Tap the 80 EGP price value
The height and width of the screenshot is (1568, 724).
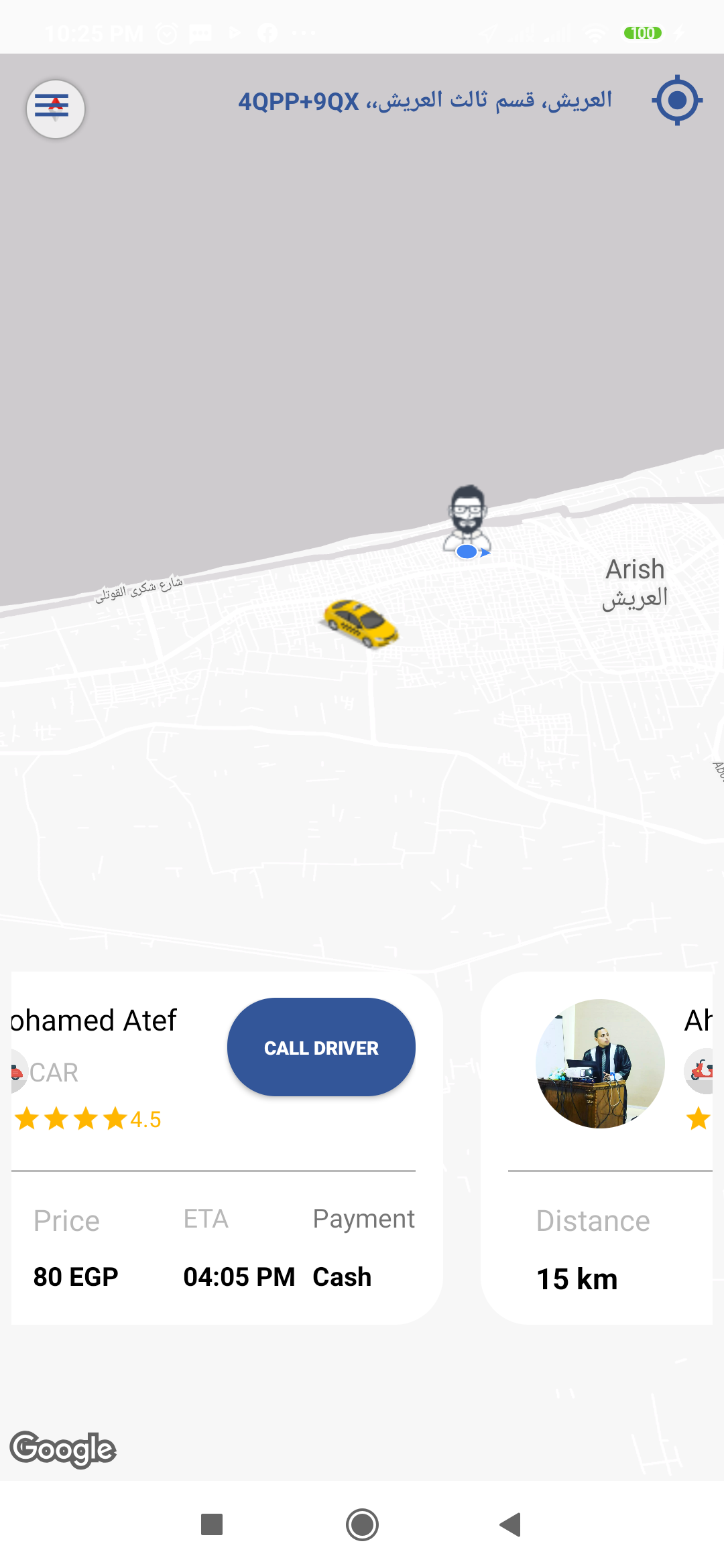[x=75, y=1276]
